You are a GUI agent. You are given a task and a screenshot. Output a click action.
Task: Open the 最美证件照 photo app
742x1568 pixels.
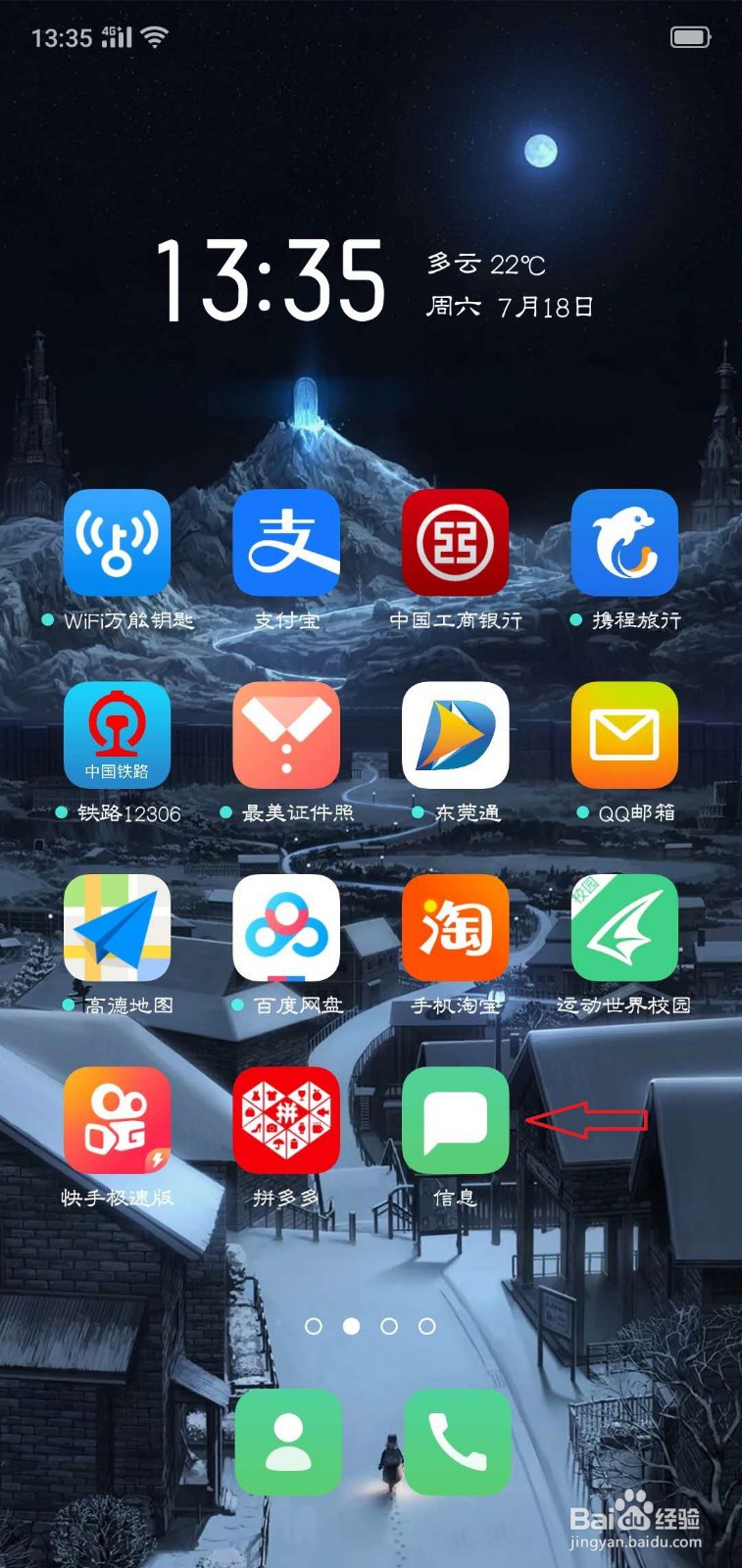point(287,737)
